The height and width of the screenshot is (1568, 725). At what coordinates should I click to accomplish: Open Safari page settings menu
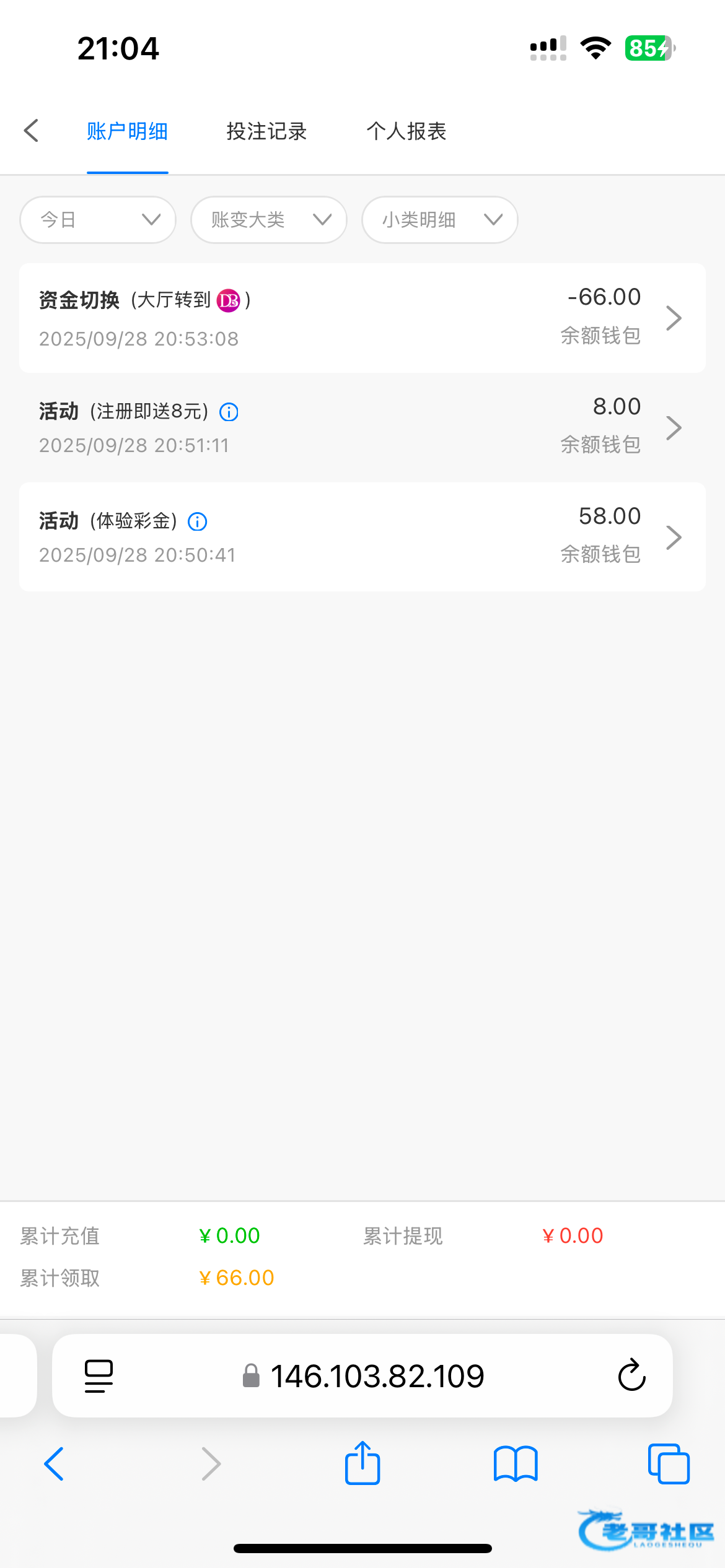click(x=99, y=1375)
